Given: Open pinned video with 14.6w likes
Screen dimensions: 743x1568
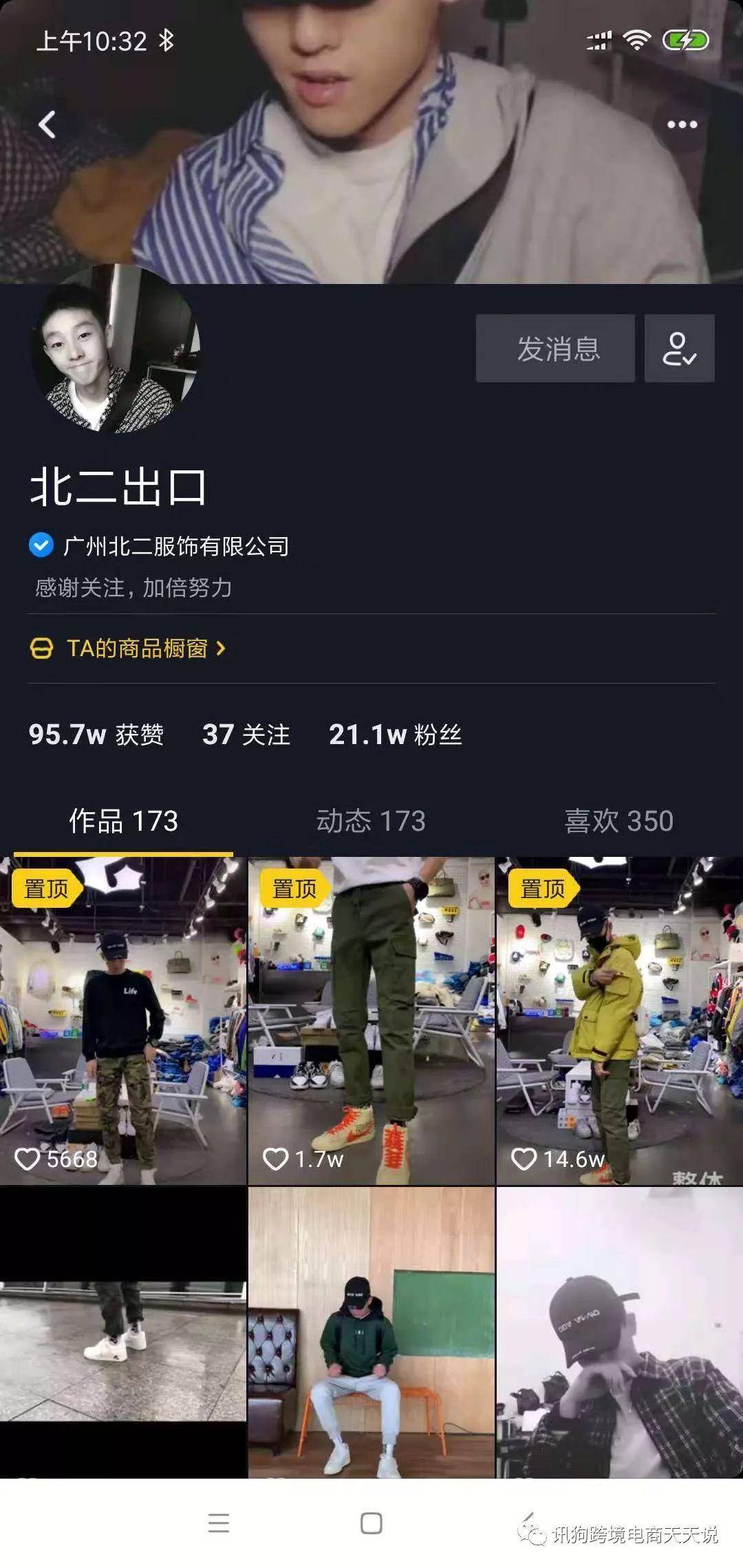Looking at the screenshot, I should click(x=619, y=1021).
